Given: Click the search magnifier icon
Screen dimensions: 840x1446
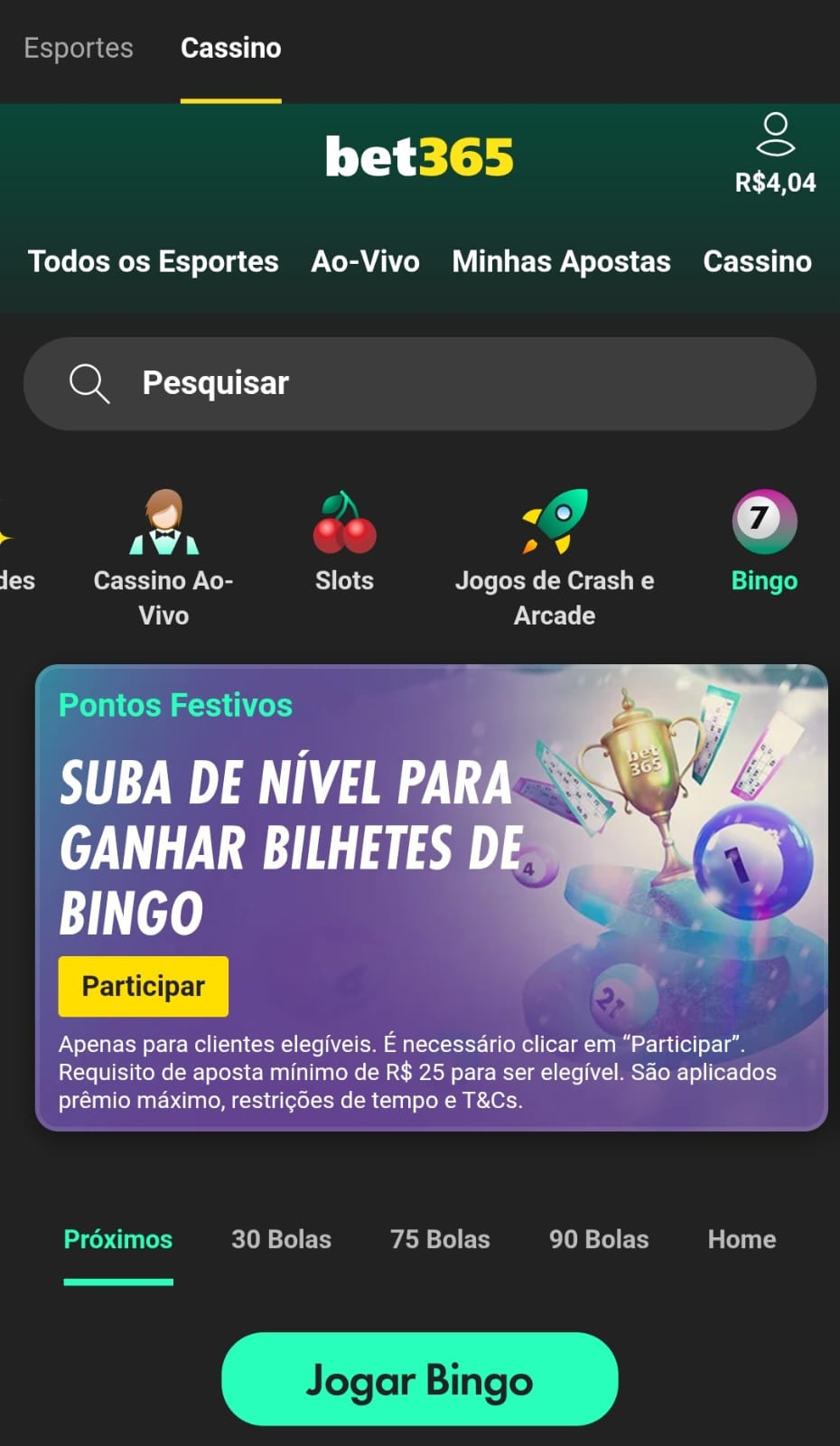Looking at the screenshot, I should click(x=89, y=383).
